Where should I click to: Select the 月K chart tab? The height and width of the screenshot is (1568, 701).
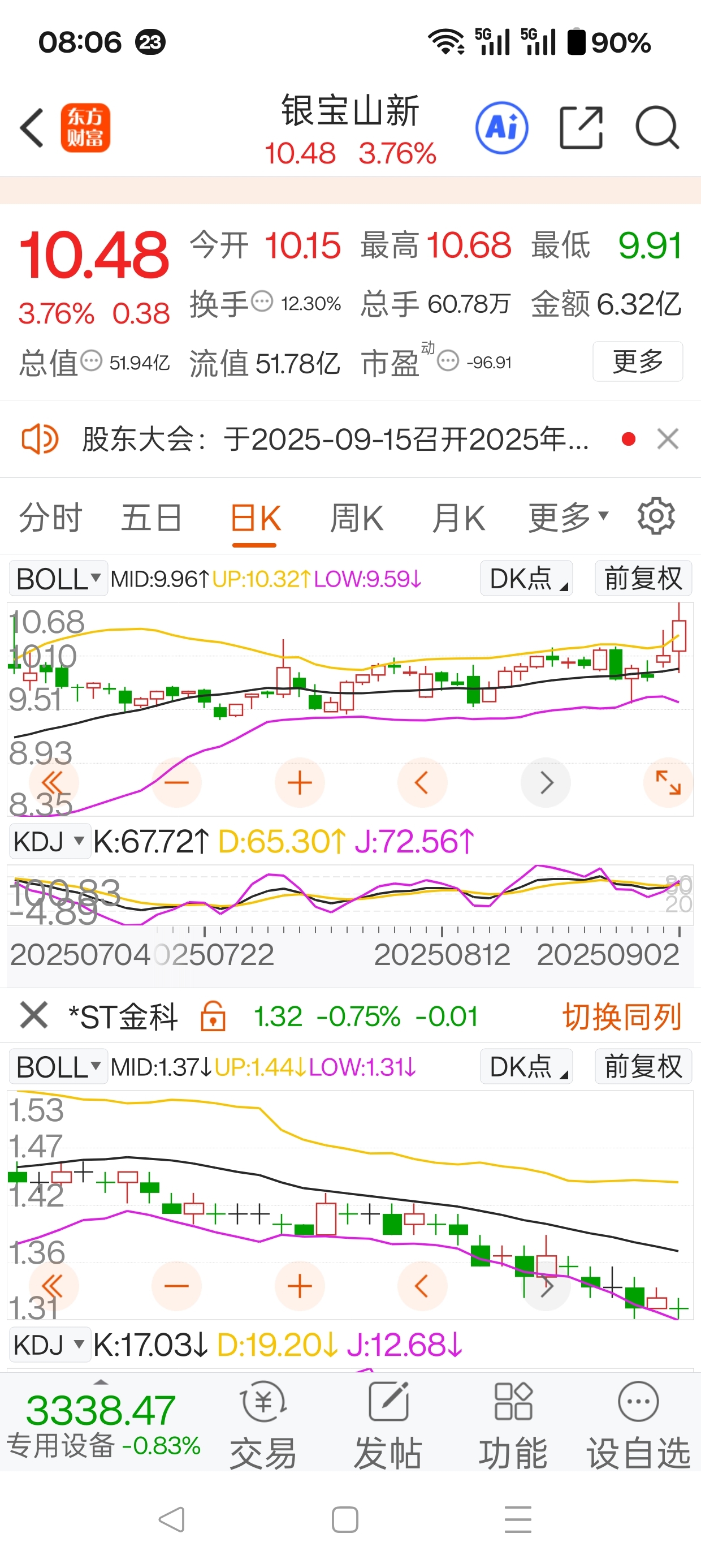tap(458, 518)
